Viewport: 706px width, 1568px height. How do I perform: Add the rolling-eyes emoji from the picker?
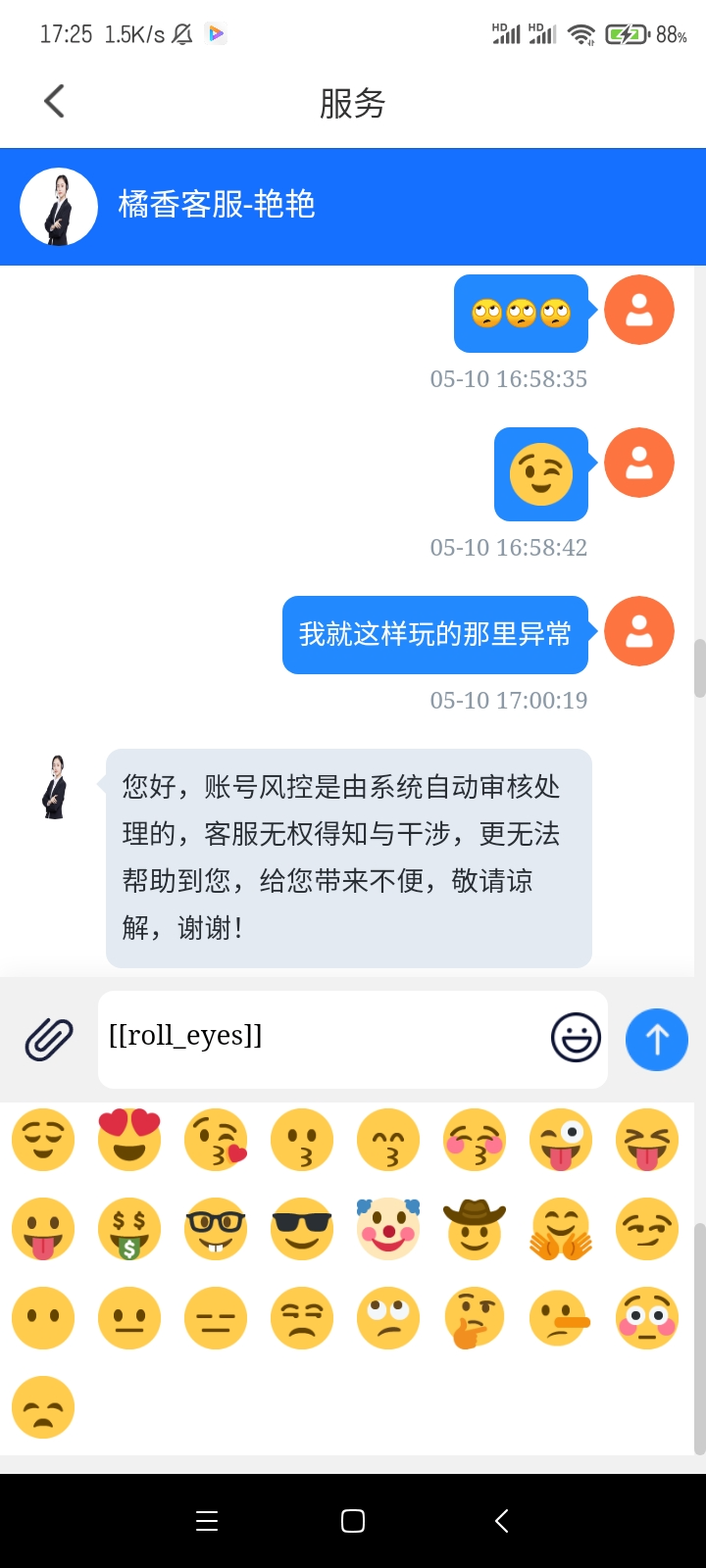tap(388, 1318)
